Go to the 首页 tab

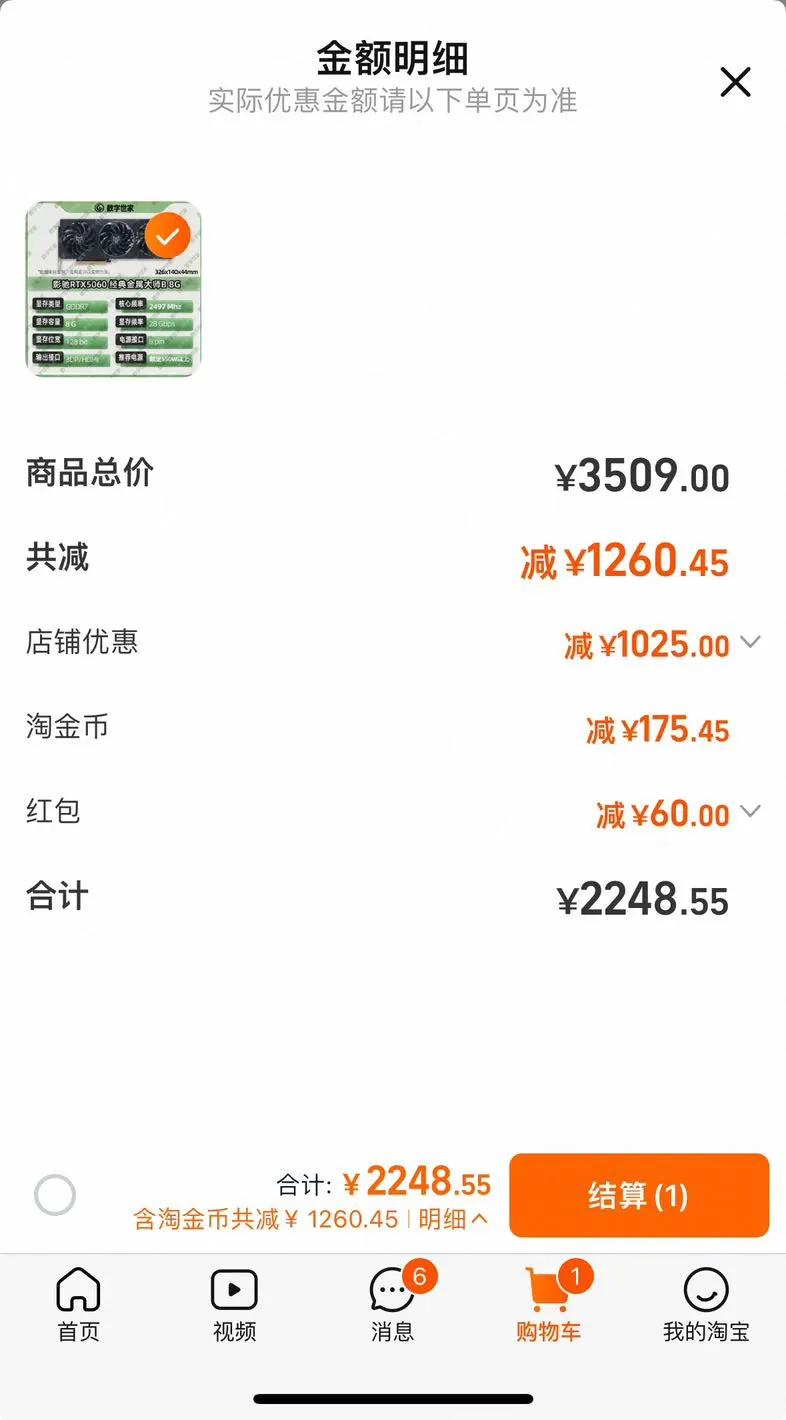[78, 1305]
